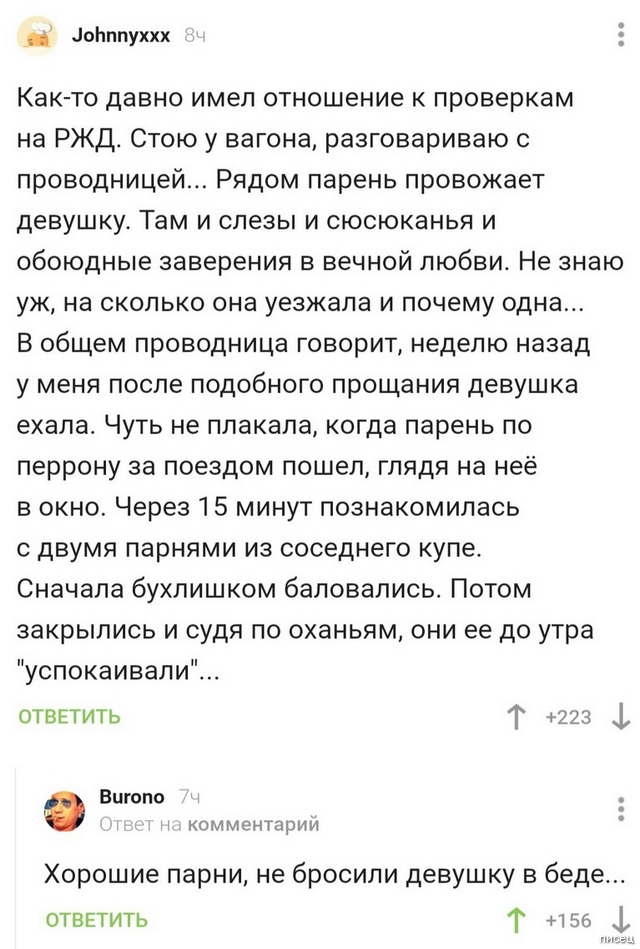Downvote Burono's comment

(620, 919)
